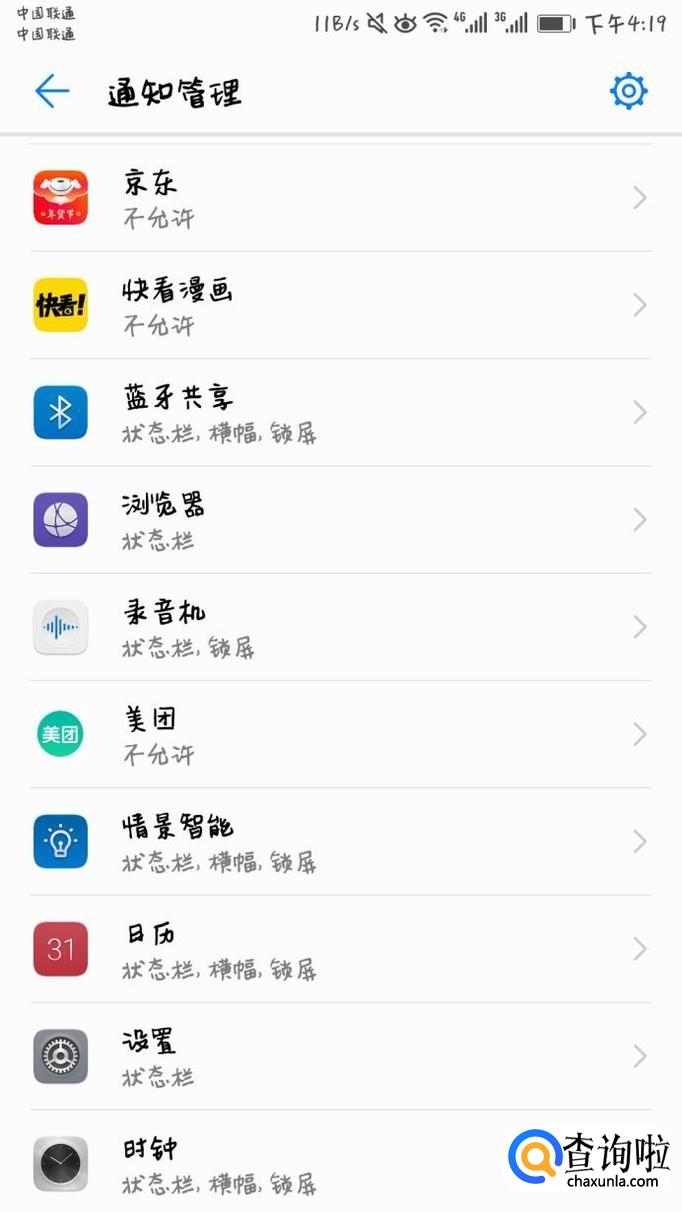This screenshot has height=1212, width=682.
Task: Open 日历 notification settings
Action: pyautogui.click(x=340, y=949)
